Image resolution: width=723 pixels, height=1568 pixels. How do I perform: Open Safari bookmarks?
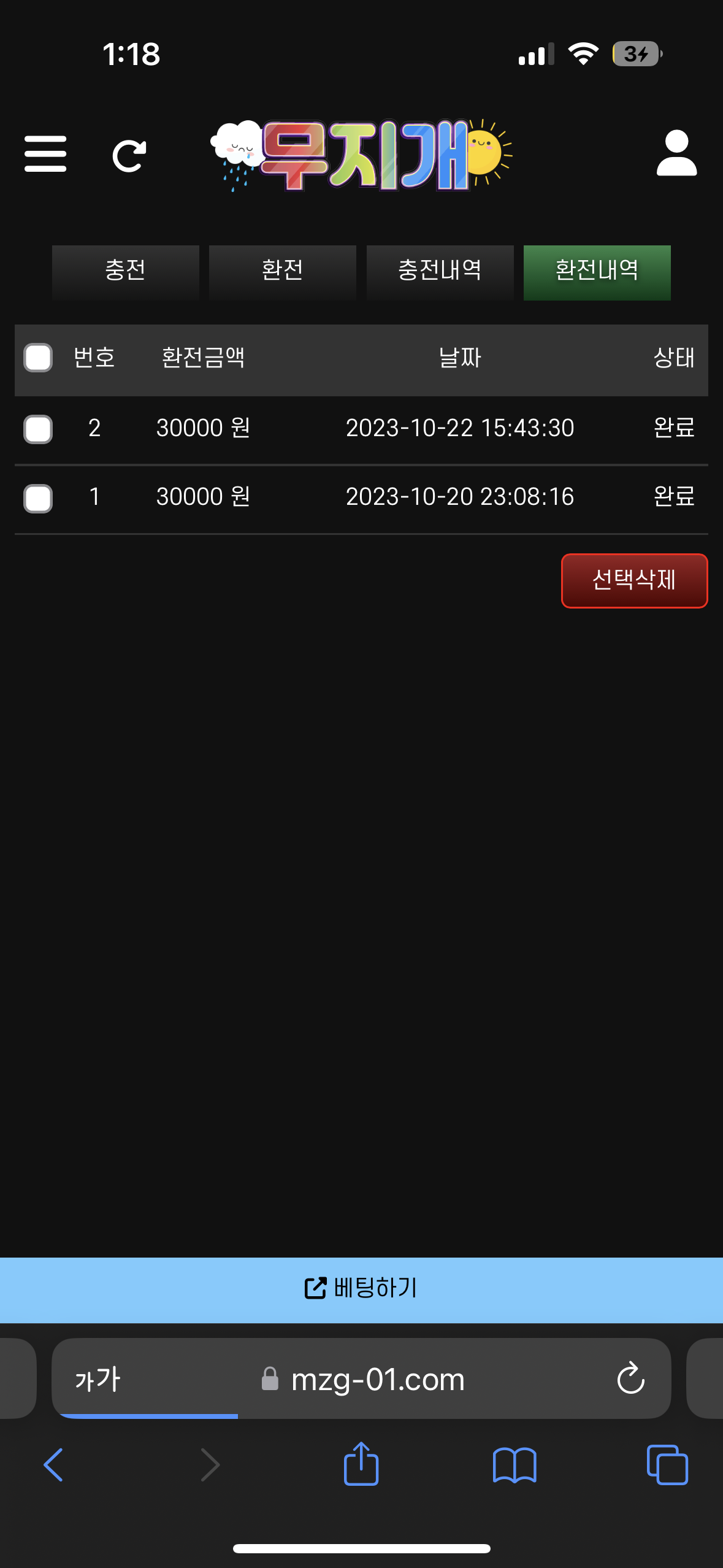515,1465
